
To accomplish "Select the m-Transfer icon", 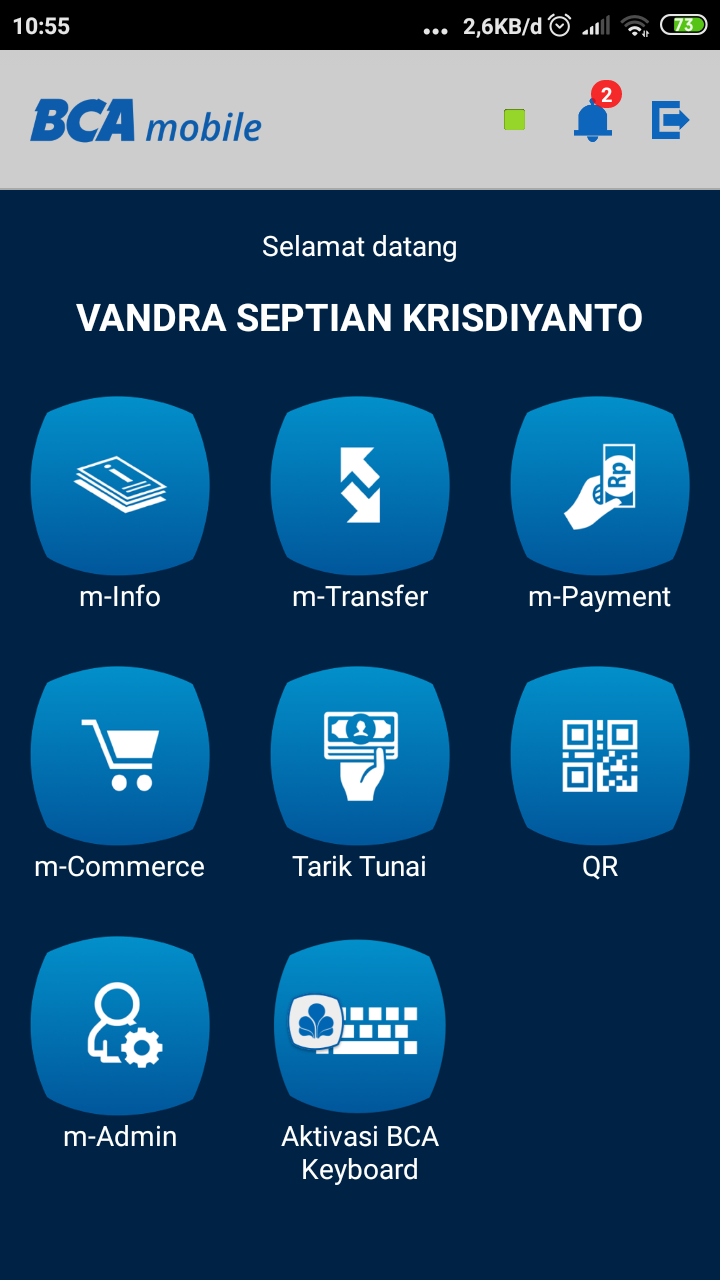I will pos(359,485).
